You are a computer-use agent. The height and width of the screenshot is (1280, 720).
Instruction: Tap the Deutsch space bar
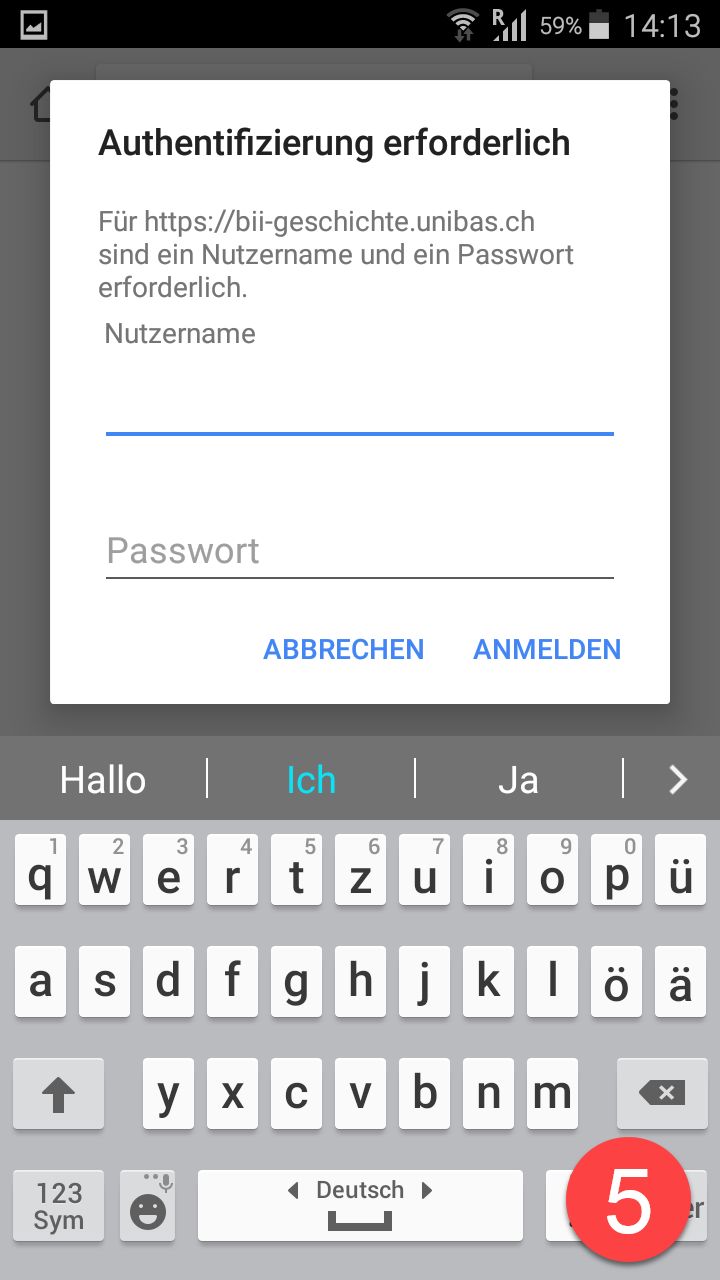click(x=360, y=1205)
